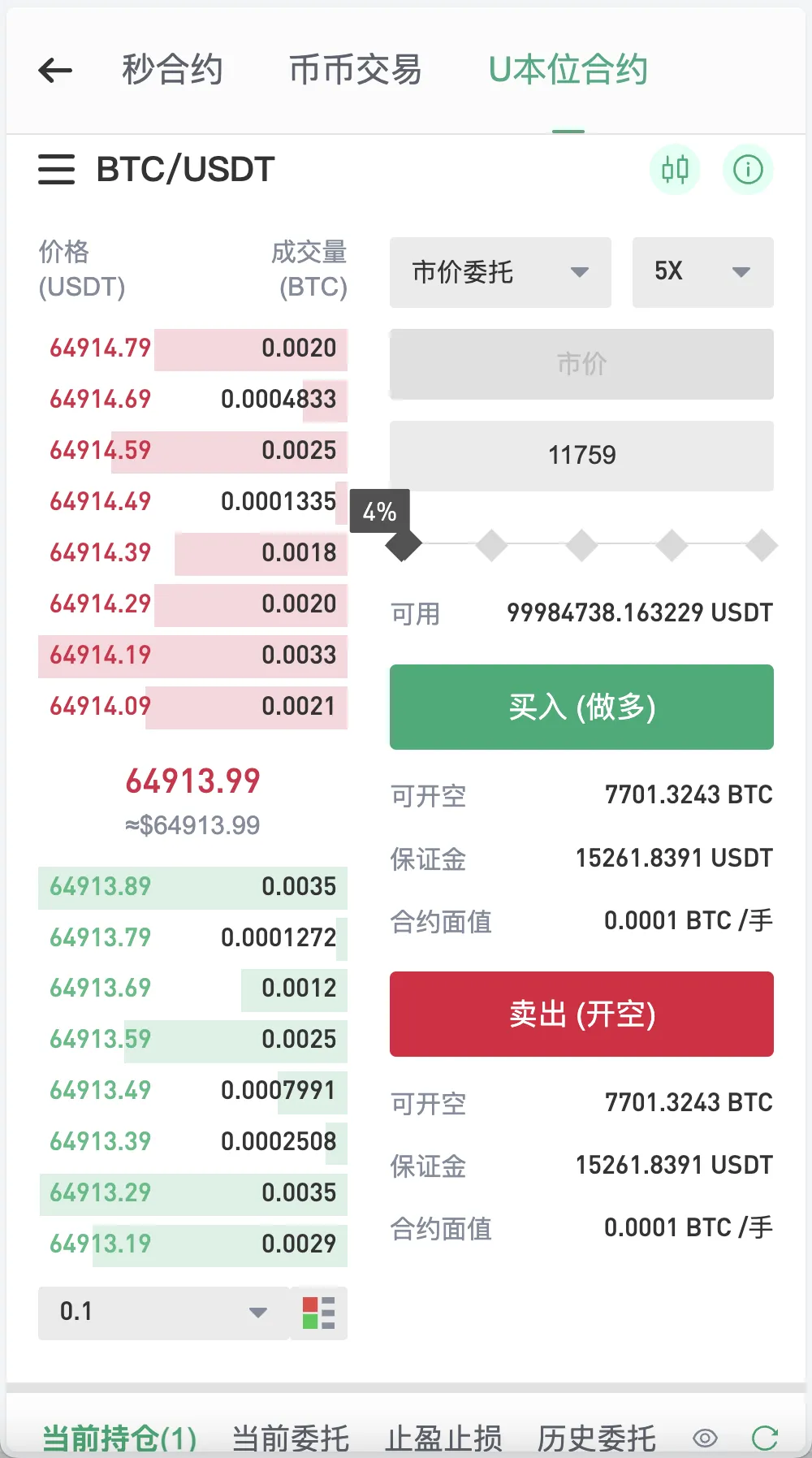Expand the 5X leverage dropdown
Image resolution: width=812 pixels, height=1458 pixels.
(702, 273)
